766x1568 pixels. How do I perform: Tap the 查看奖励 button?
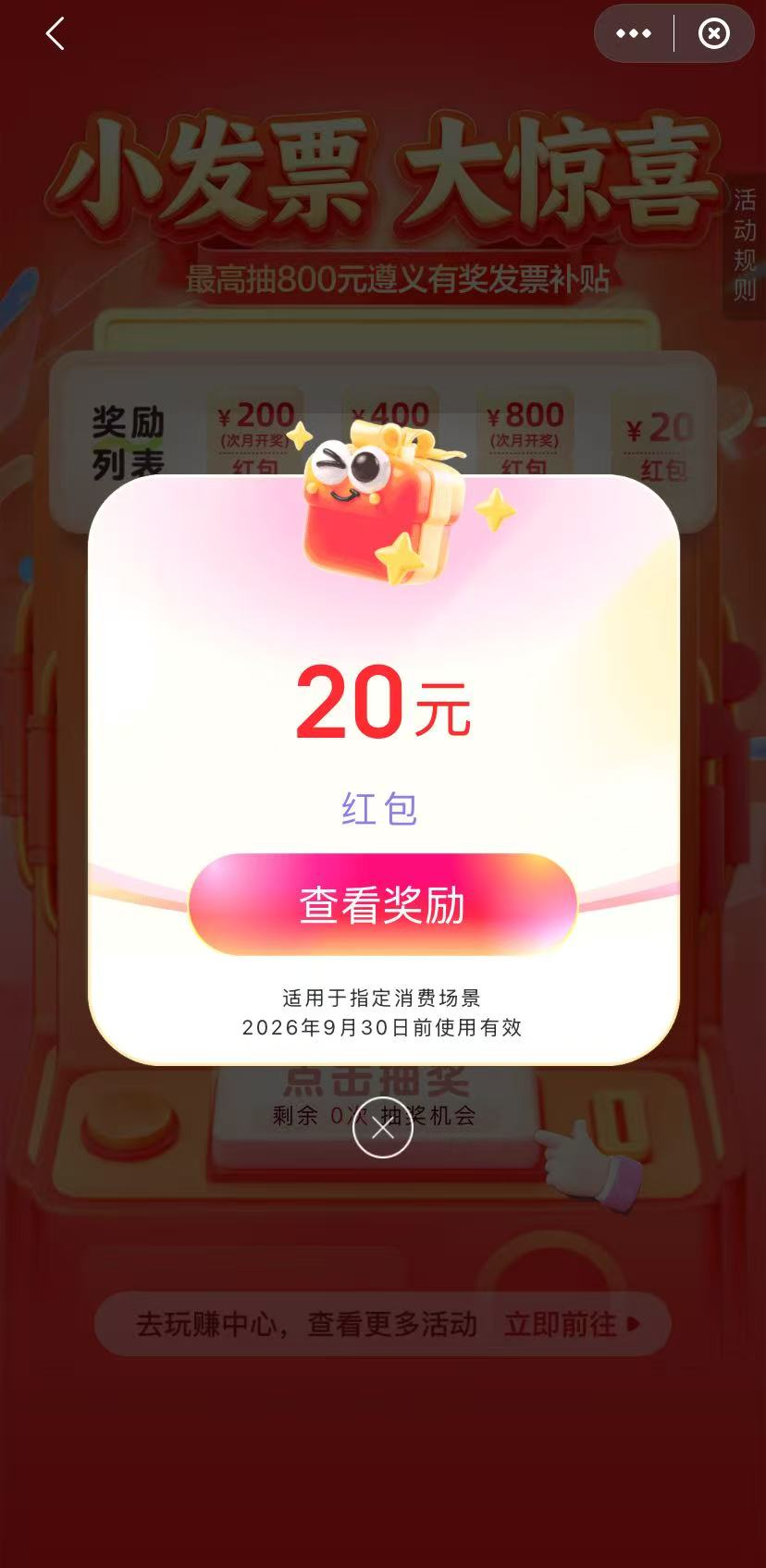(382, 904)
